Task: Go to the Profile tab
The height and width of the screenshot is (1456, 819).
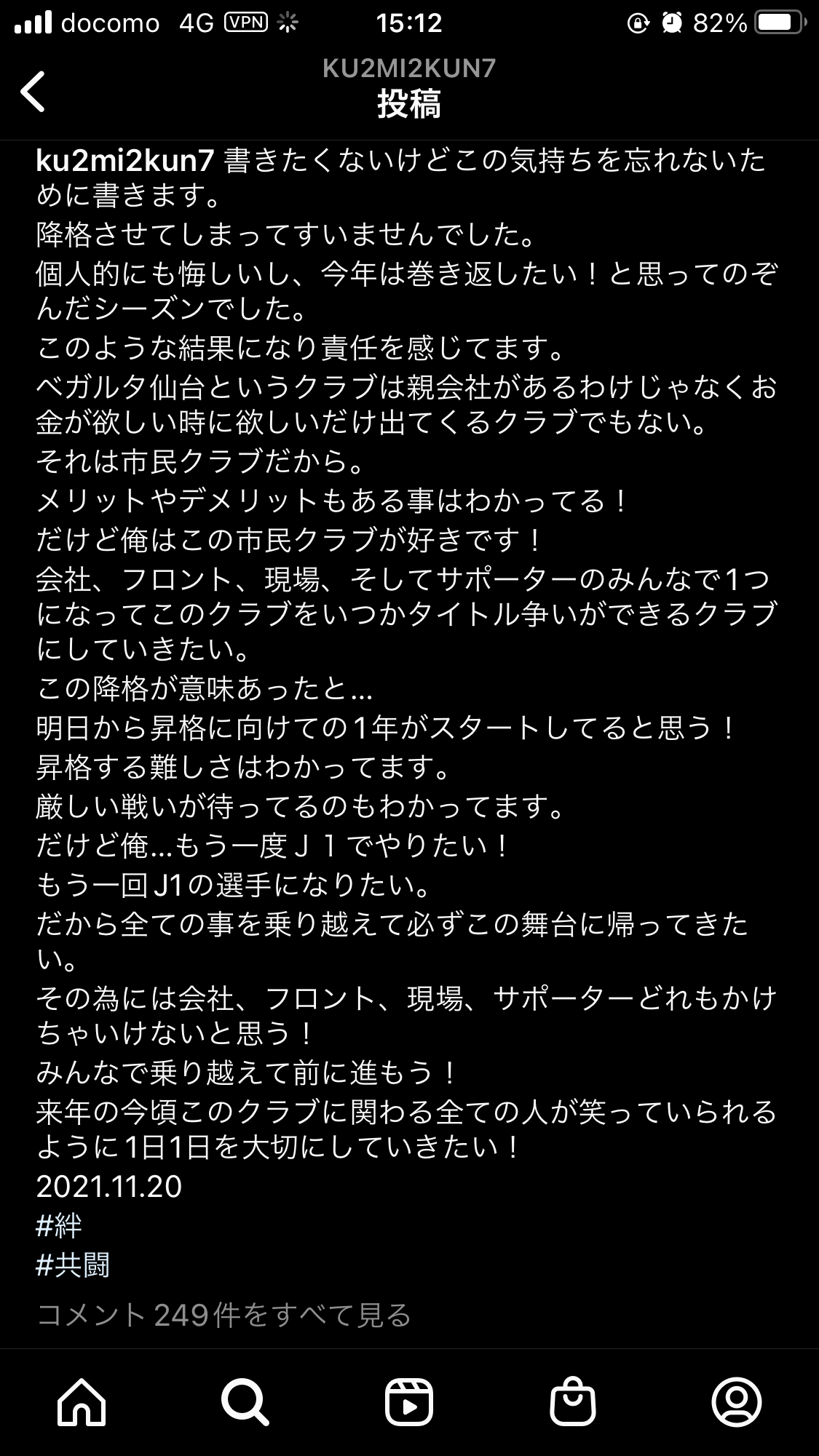Action: [x=736, y=1401]
